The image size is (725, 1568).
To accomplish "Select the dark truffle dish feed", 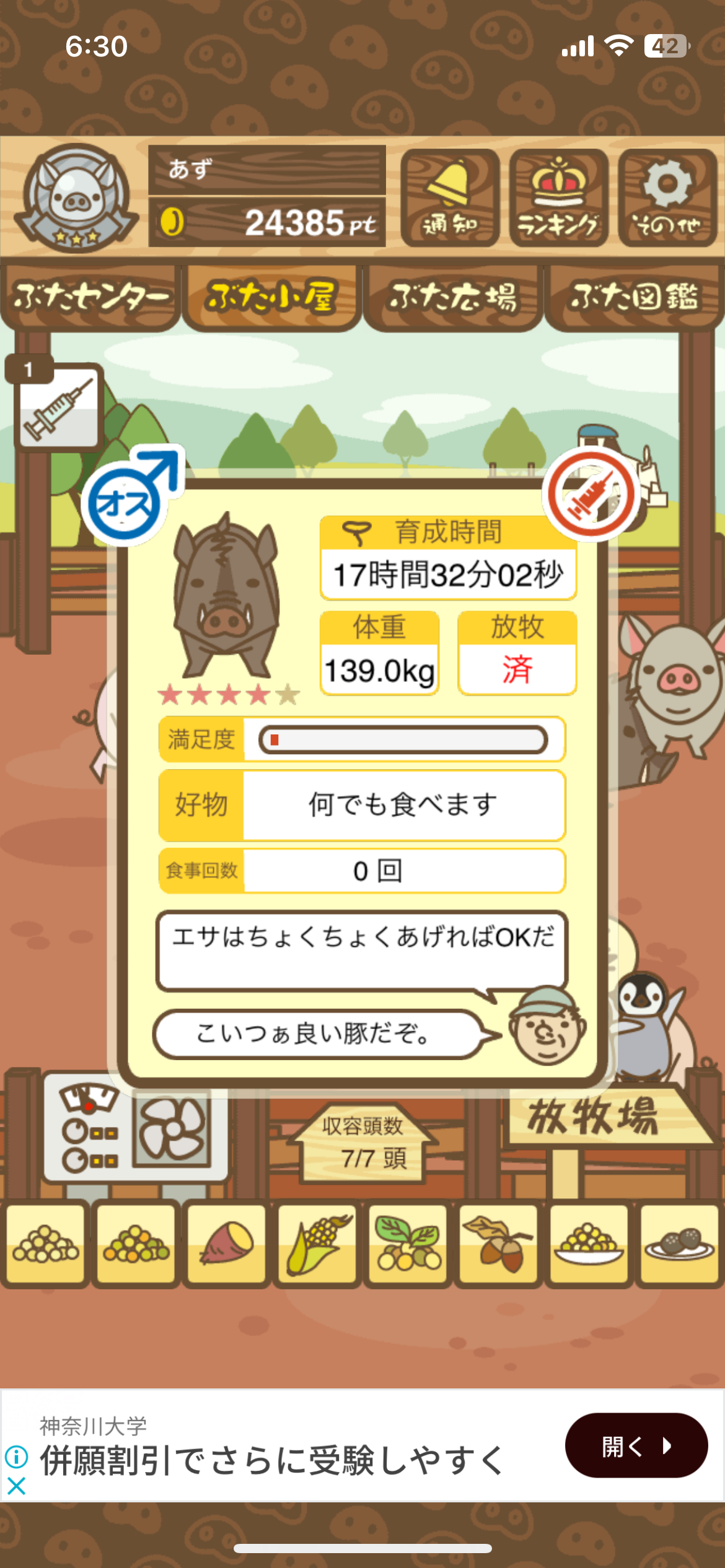I will [x=679, y=1244].
